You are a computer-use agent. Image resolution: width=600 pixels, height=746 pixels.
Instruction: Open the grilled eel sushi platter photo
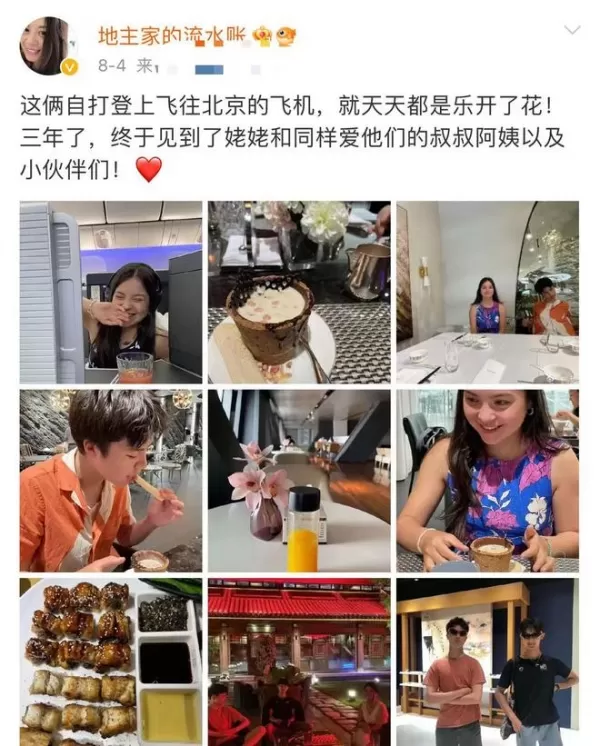coord(111,661)
